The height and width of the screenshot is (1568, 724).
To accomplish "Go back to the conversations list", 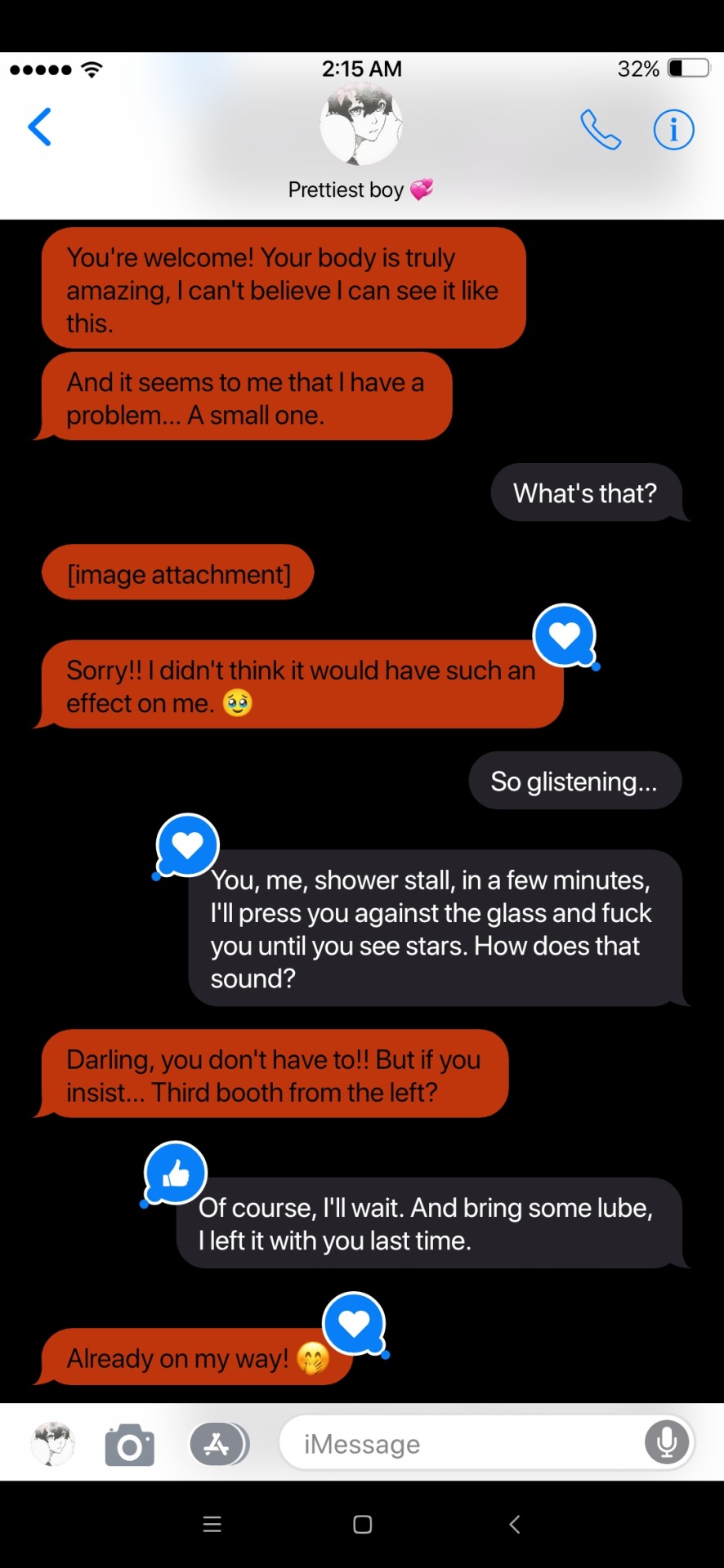I will click(x=39, y=127).
